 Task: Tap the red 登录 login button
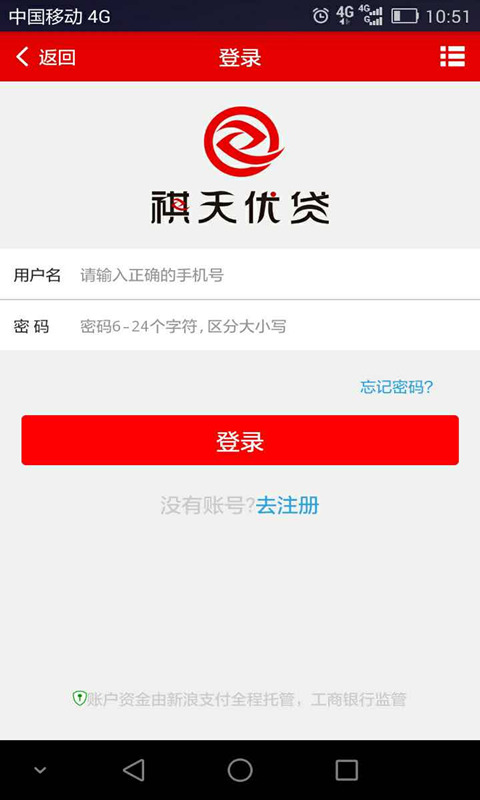(x=240, y=440)
